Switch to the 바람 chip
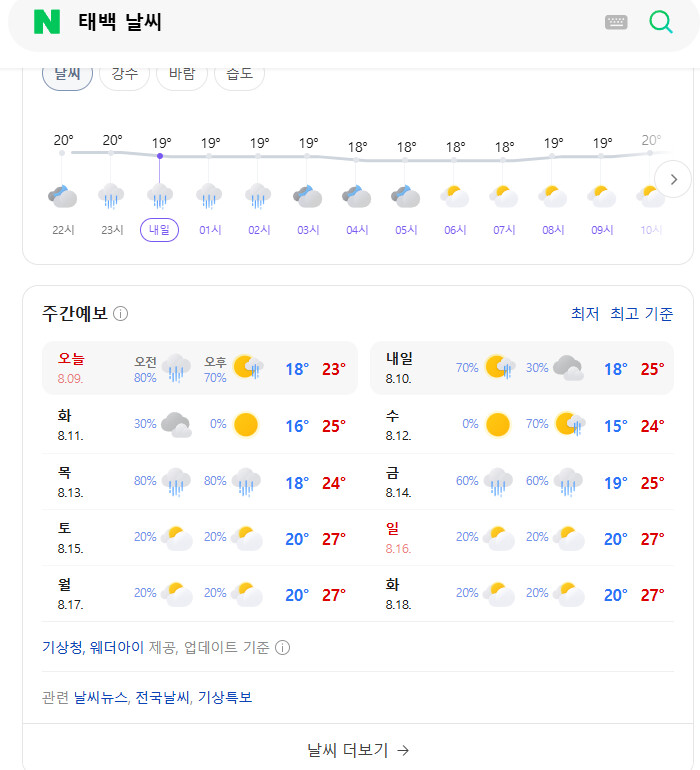 (x=182, y=74)
